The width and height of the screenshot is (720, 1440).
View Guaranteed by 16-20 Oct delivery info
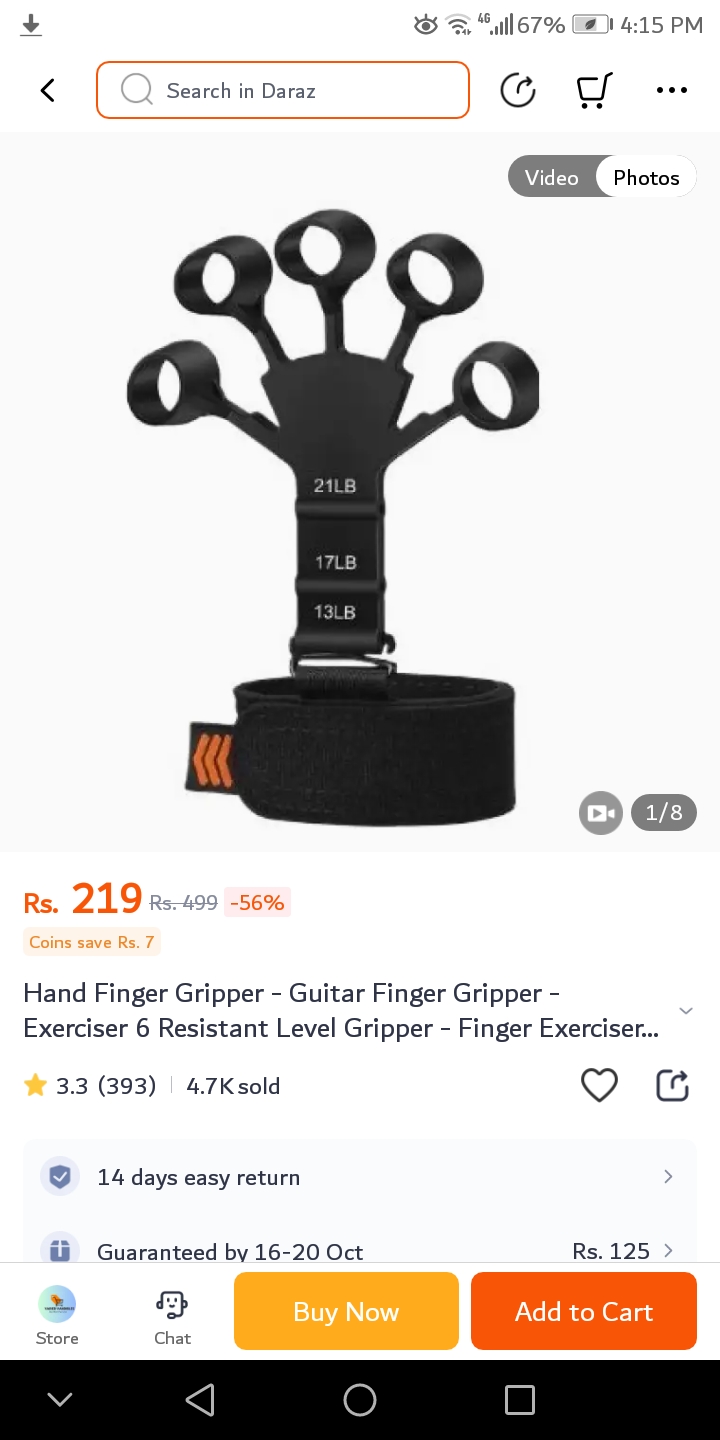(360, 1250)
